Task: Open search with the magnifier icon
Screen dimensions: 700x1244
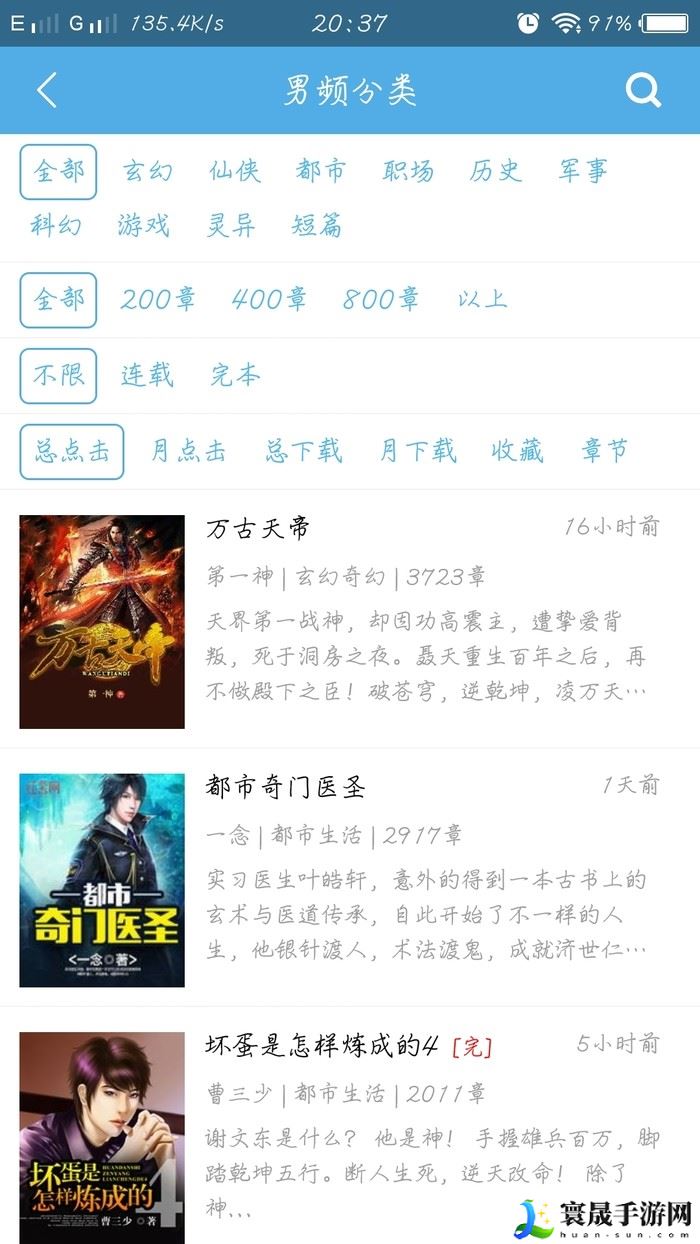Action: point(643,91)
